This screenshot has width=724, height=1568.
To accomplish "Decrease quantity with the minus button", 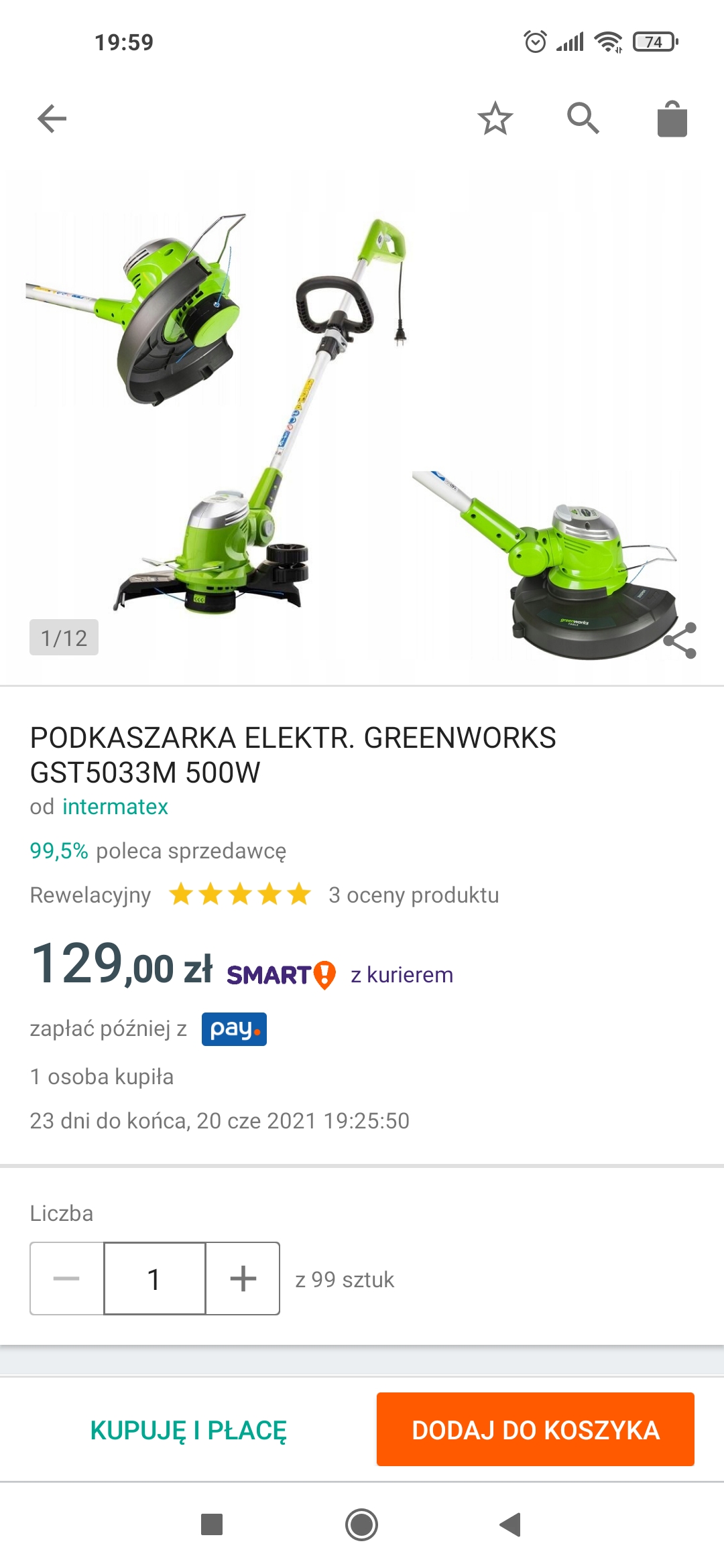I will pyautogui.click(x=67, y=1279).
